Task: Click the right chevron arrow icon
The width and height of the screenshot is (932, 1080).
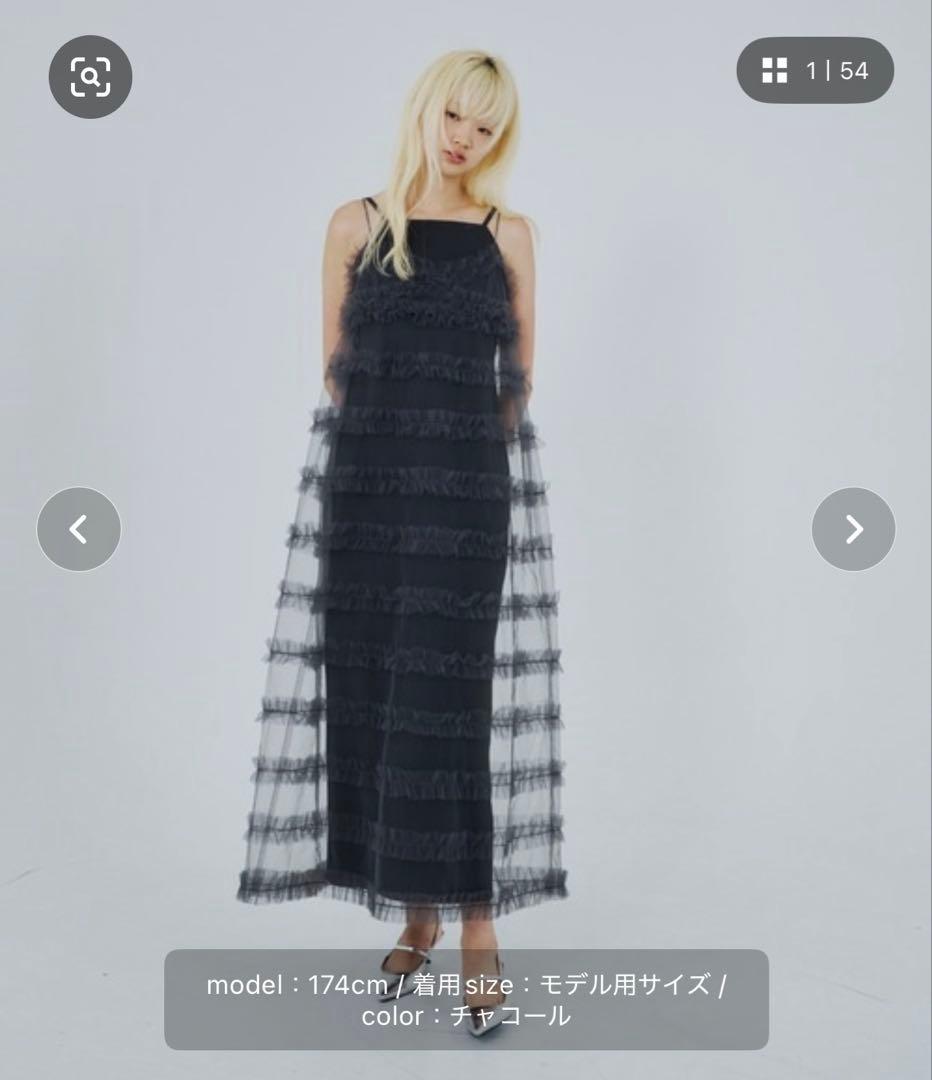Action: (x=854, y=528)
